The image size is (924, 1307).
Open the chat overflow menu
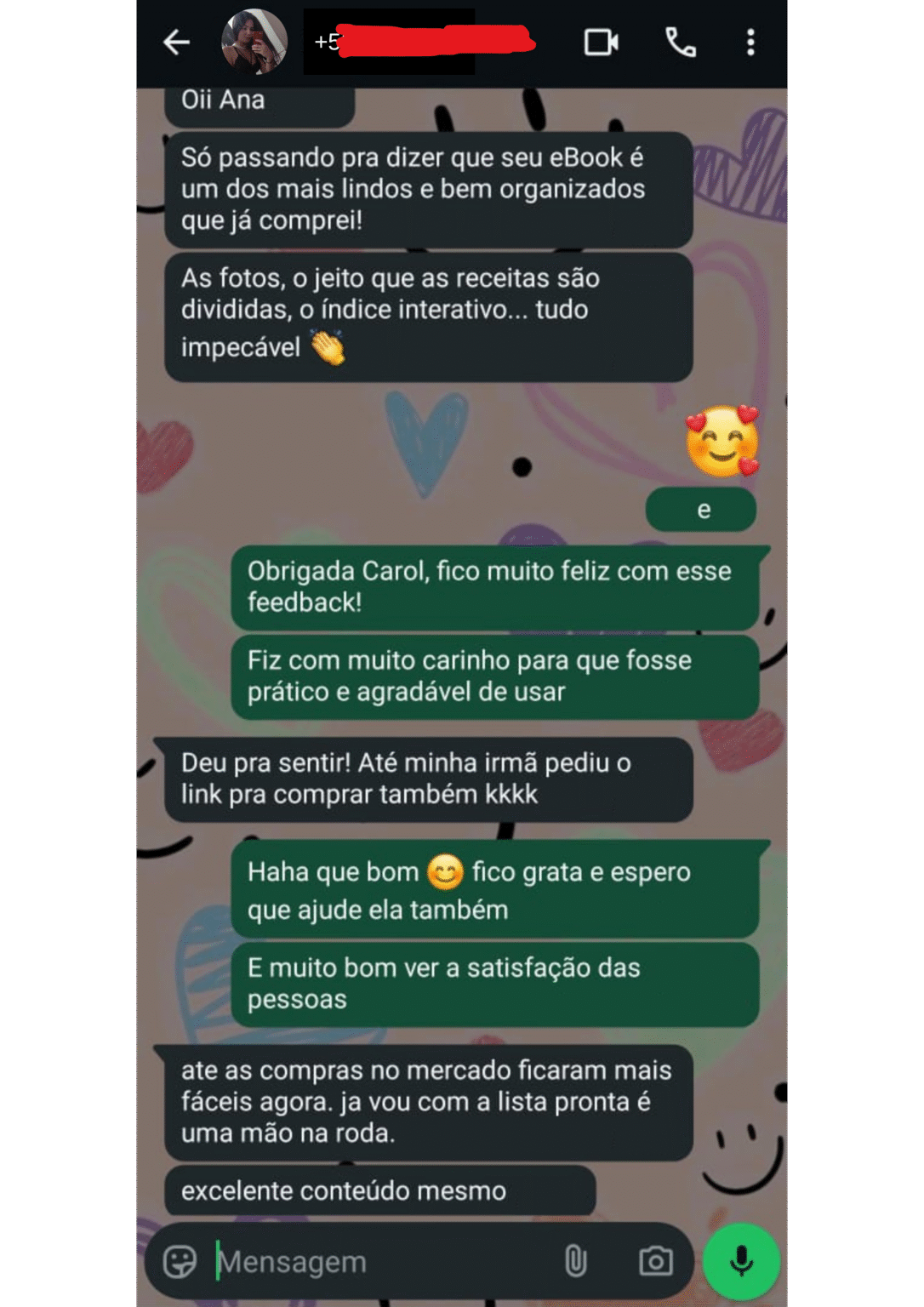click(x=750, y=42)
